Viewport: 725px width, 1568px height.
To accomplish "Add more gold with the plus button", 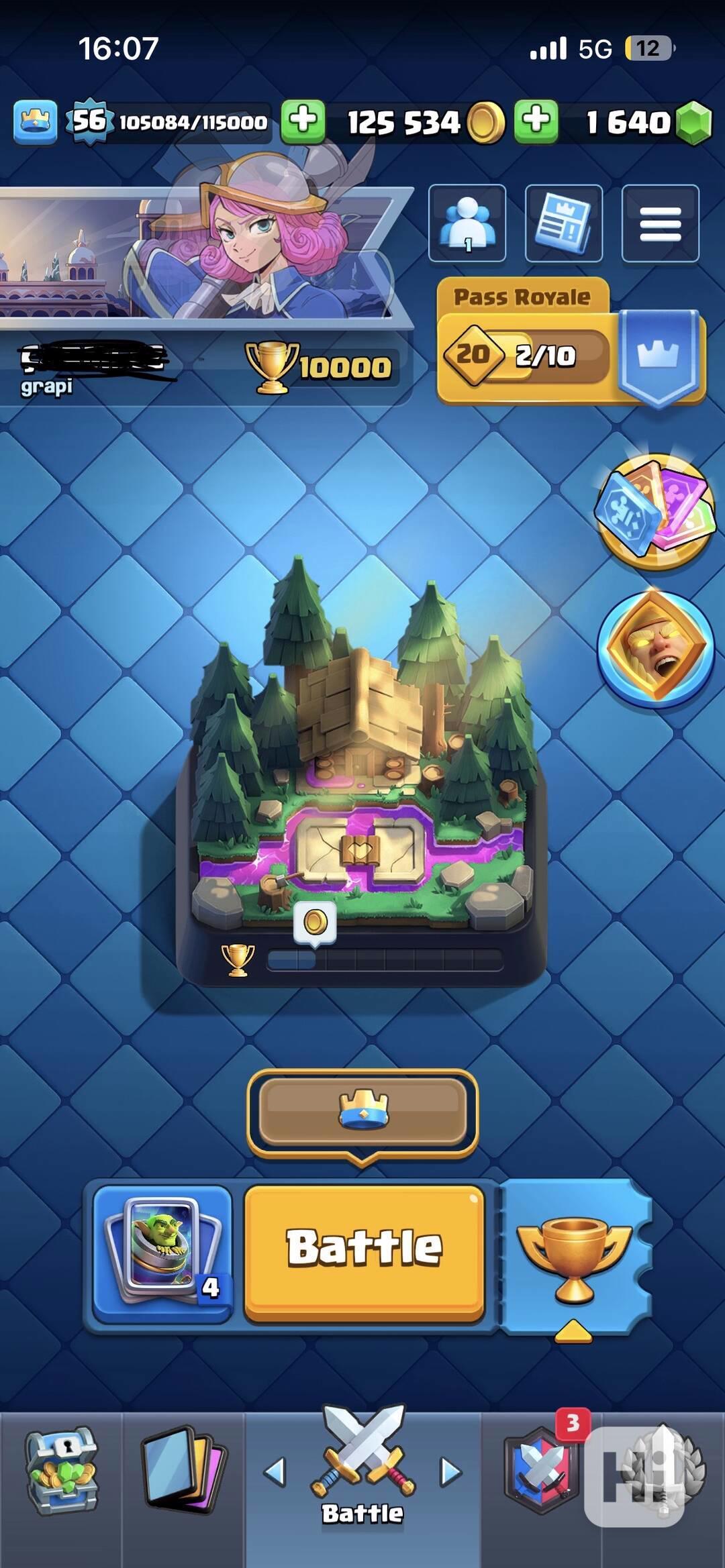I will [303, 121].
